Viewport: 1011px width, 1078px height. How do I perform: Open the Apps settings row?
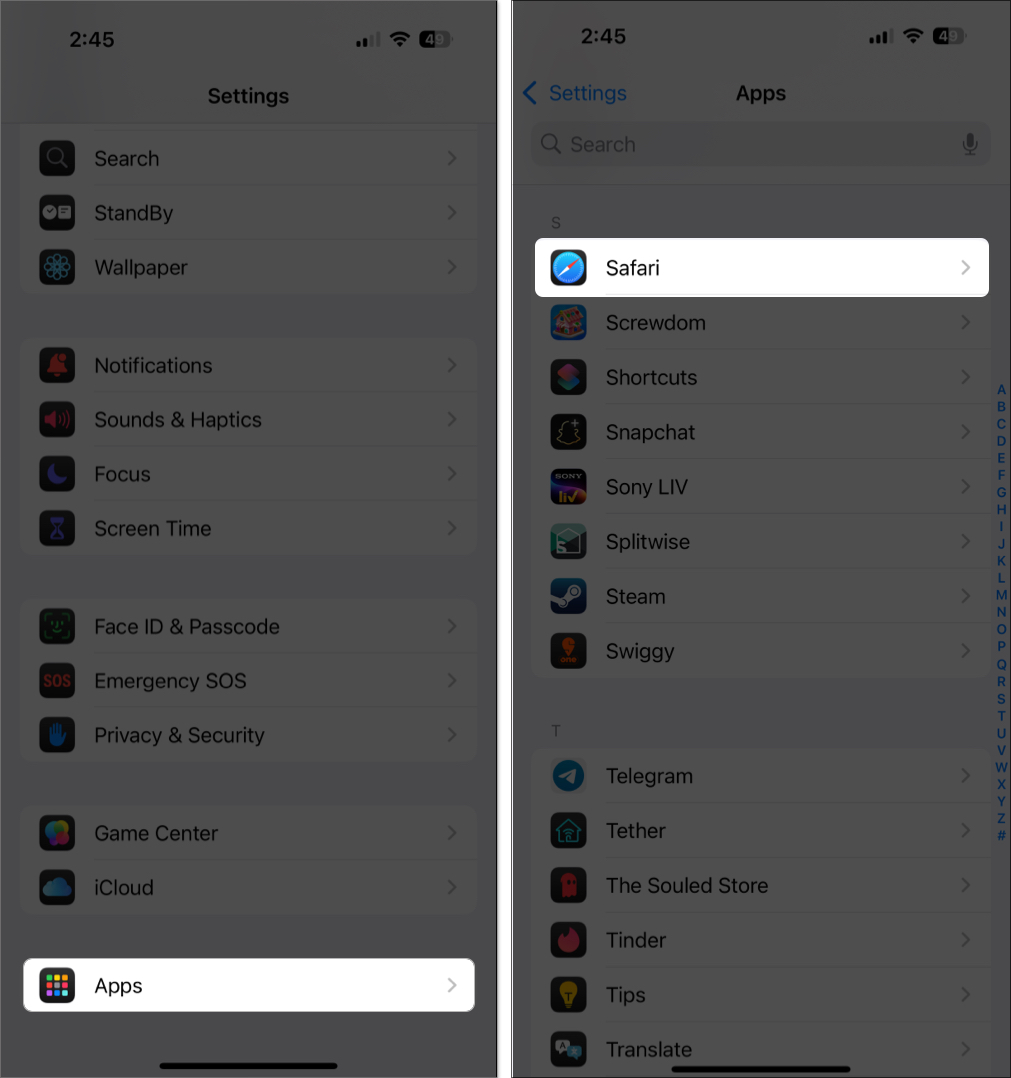point(248,985)
